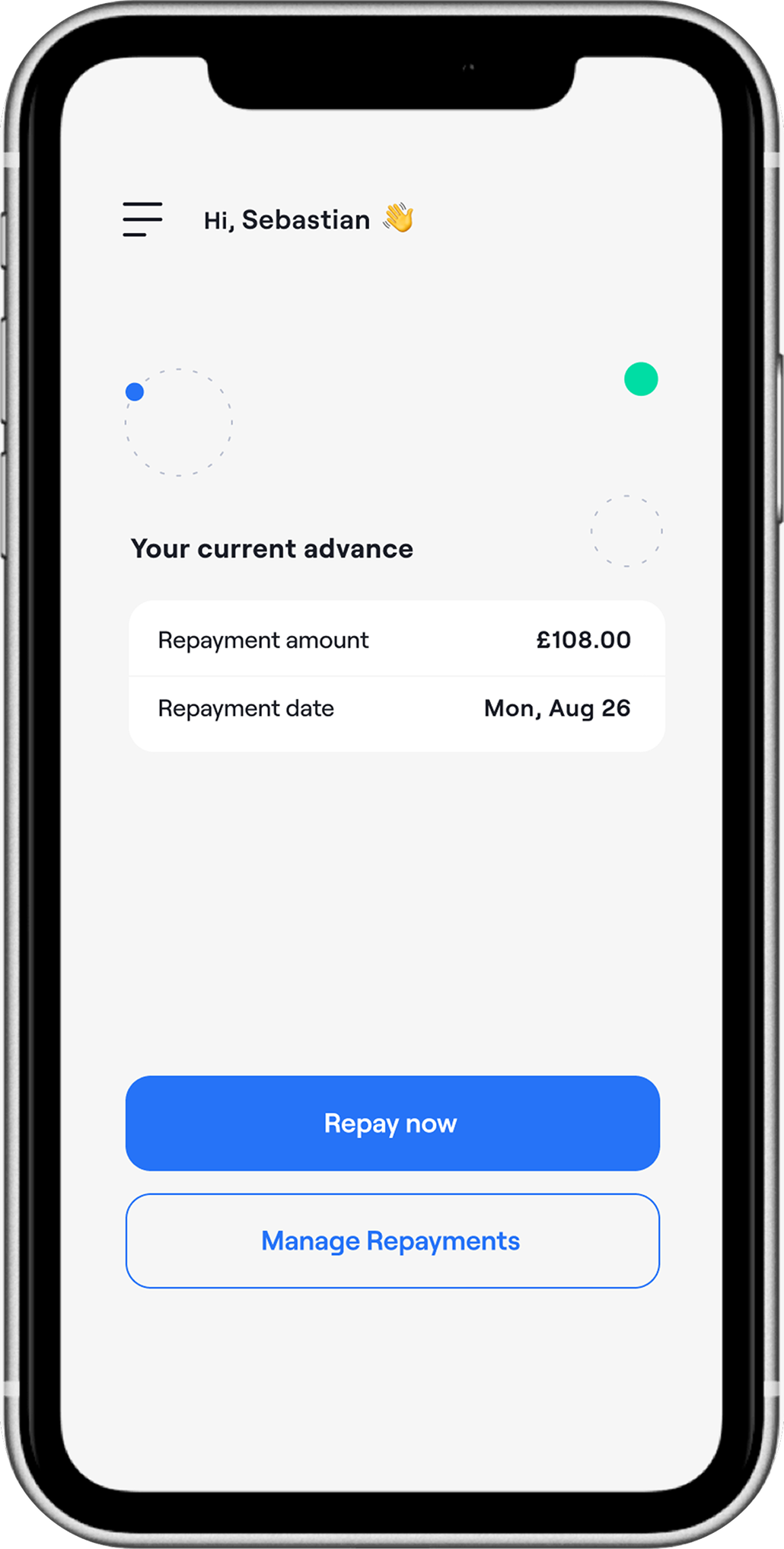Tap the Repay now button
Viewport: 784px width, 1549px height.
392,1123
